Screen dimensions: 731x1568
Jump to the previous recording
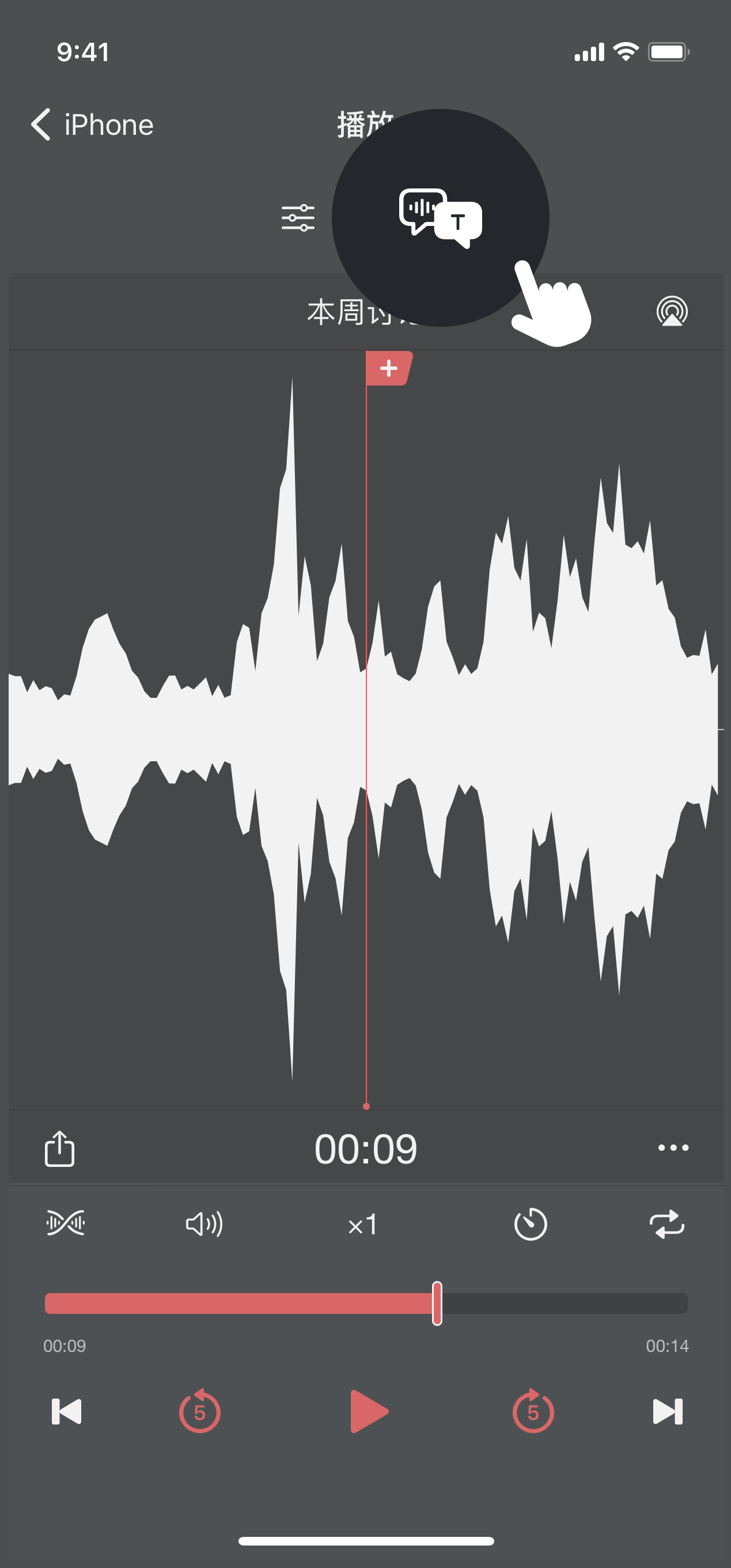click(66, 1412)
